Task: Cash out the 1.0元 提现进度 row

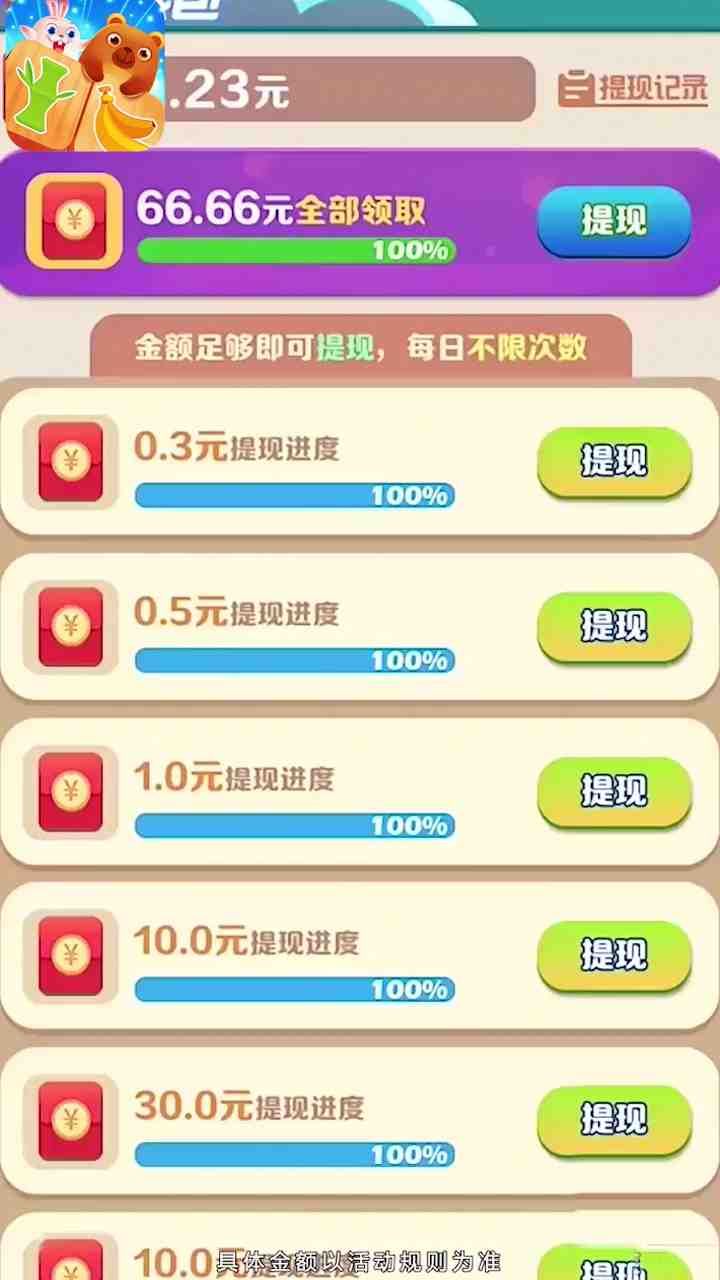Action: click(x=613, y=791)
